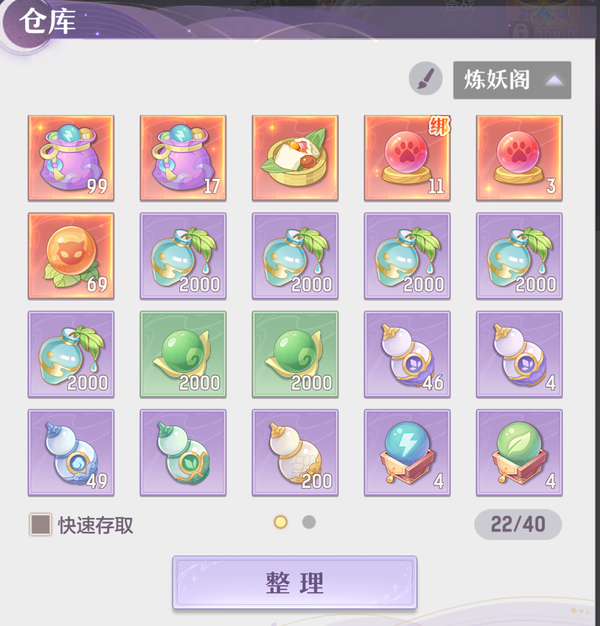Select the gourd item with 49
The width and height of the screenshot is (600, 626).
click(x=71, y=452)
